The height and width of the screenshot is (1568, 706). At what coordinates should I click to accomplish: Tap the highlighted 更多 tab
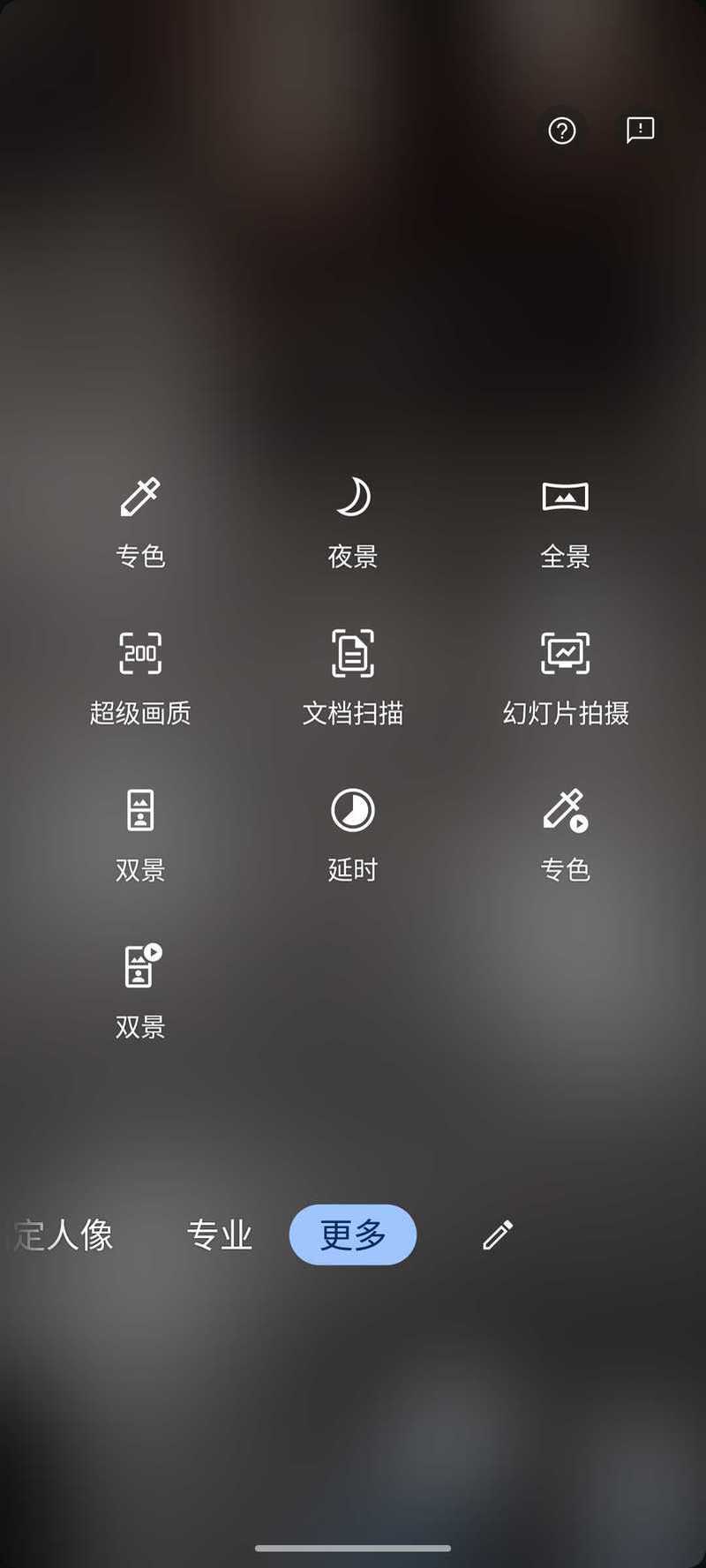353,1234
